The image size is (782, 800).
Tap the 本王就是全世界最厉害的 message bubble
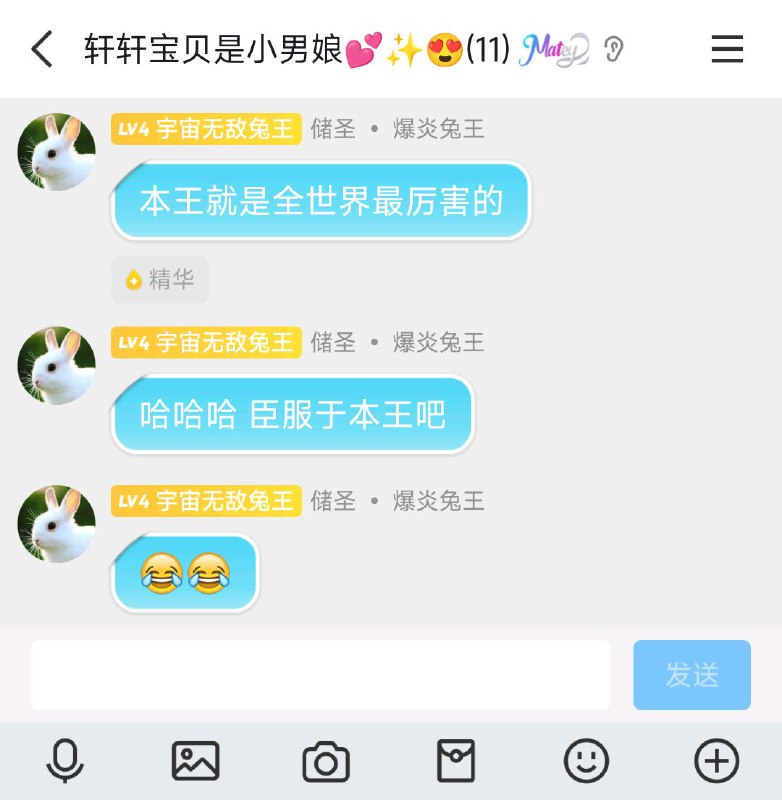pyautogui.click(x=320, y=200)
